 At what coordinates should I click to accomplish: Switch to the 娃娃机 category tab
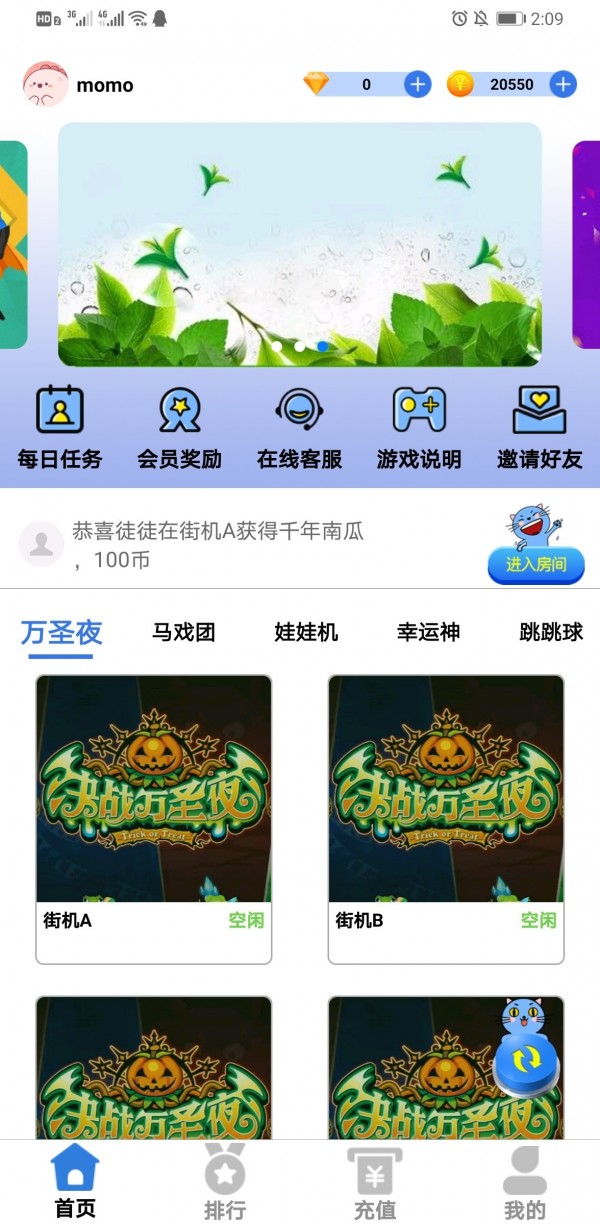pos(306,633)
